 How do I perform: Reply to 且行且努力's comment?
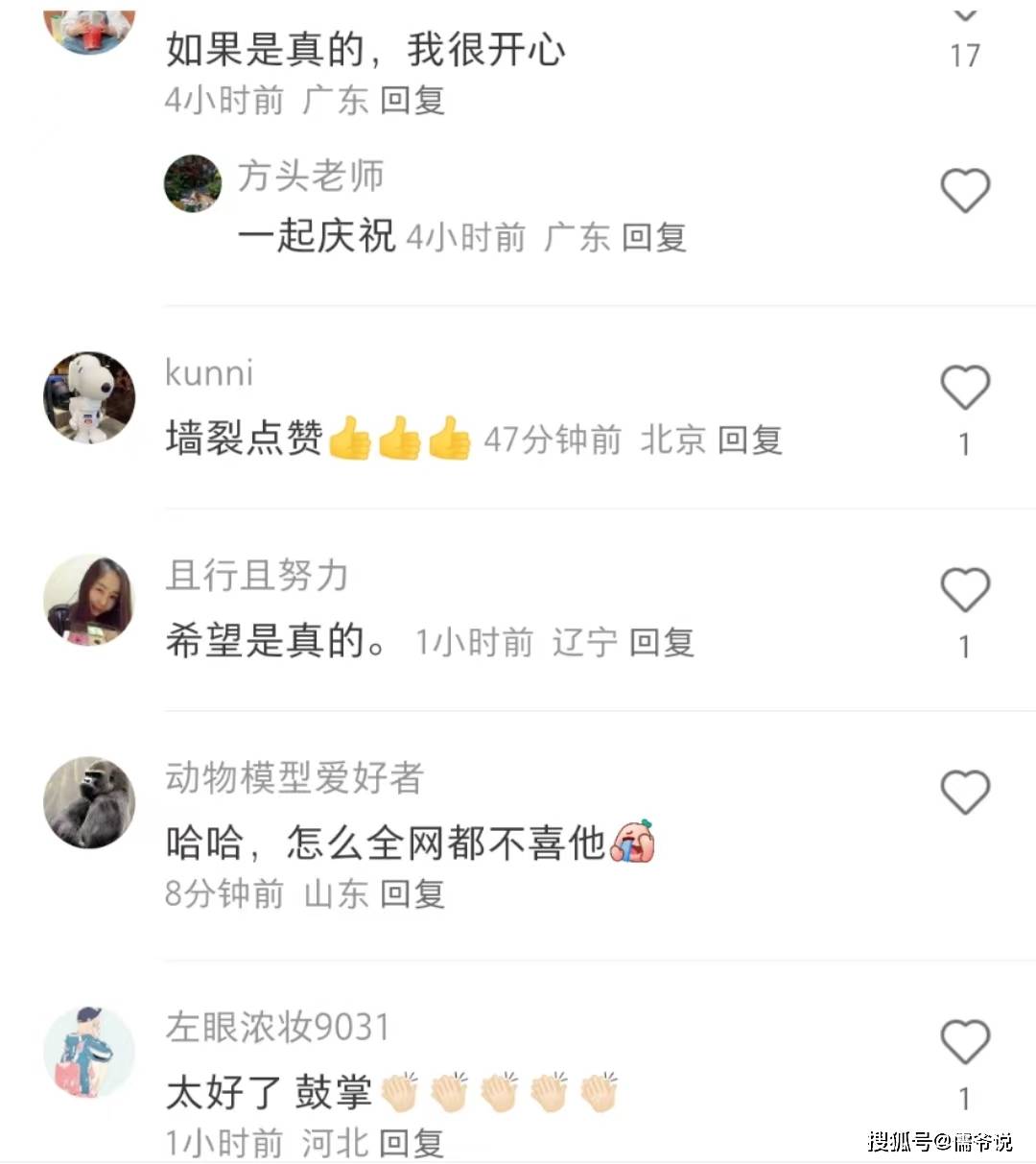[662, 642]
